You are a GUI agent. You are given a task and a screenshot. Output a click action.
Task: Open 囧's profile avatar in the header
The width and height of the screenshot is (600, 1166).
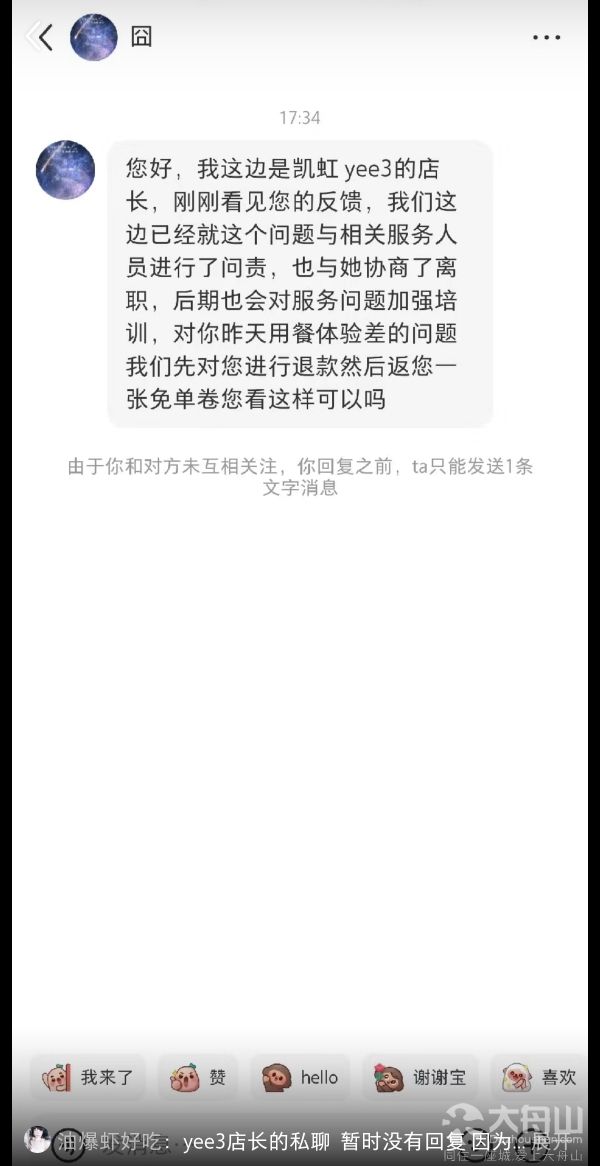tap(94, 36)
